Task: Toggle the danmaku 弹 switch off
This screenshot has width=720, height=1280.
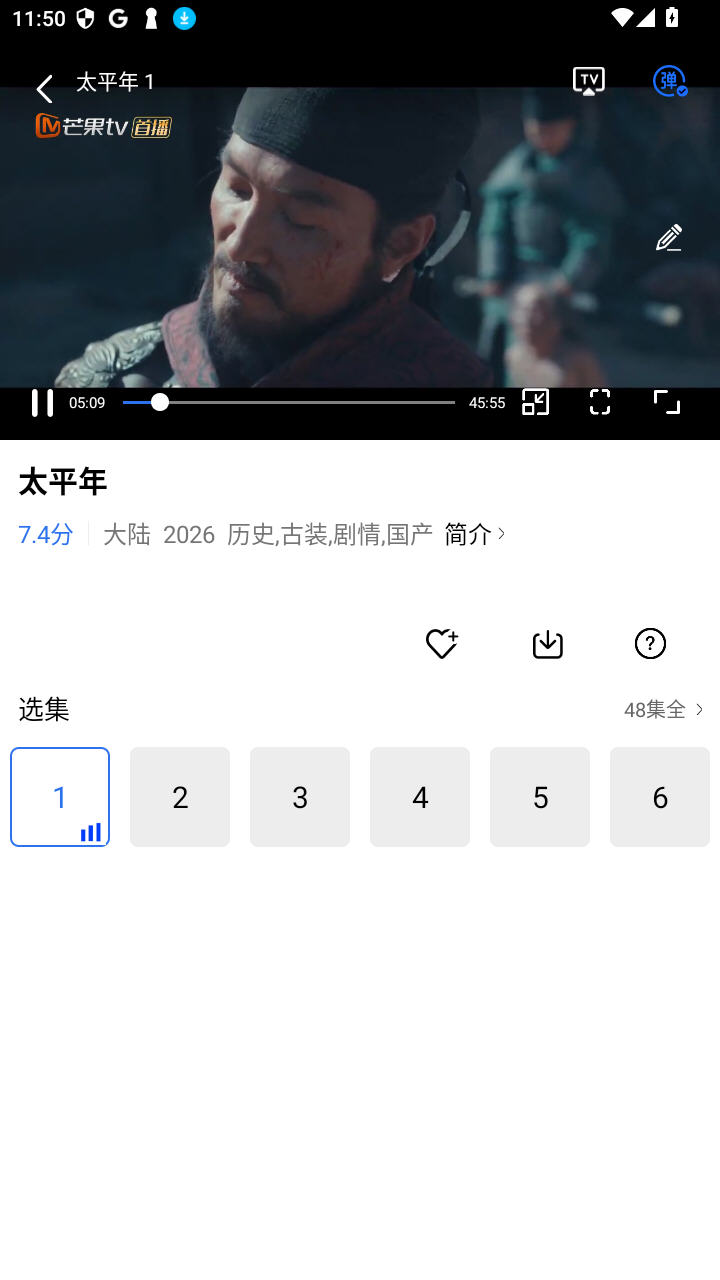Action: pyautogui.click(x=667, y=81)
